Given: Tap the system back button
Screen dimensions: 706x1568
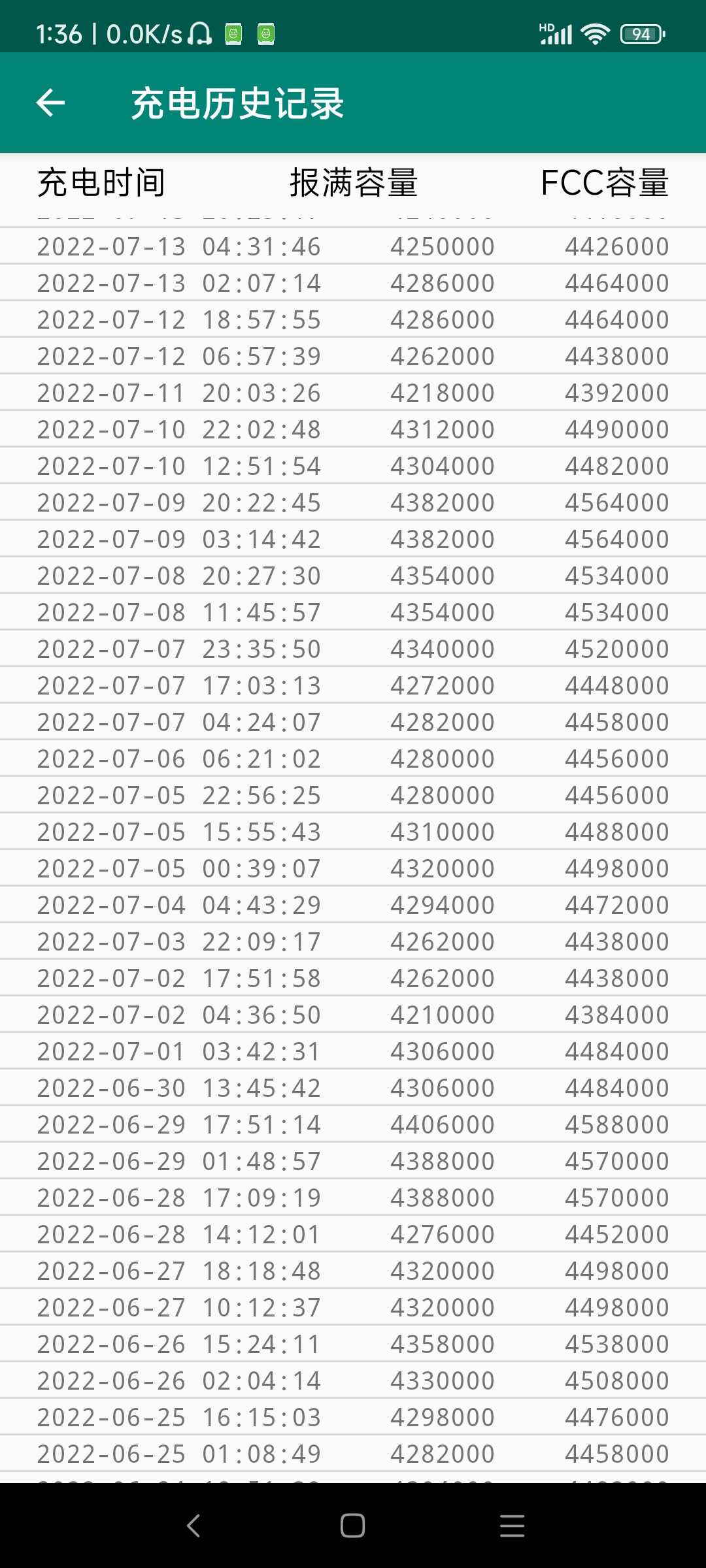Looking at the screenshot, I should 193,1526.
